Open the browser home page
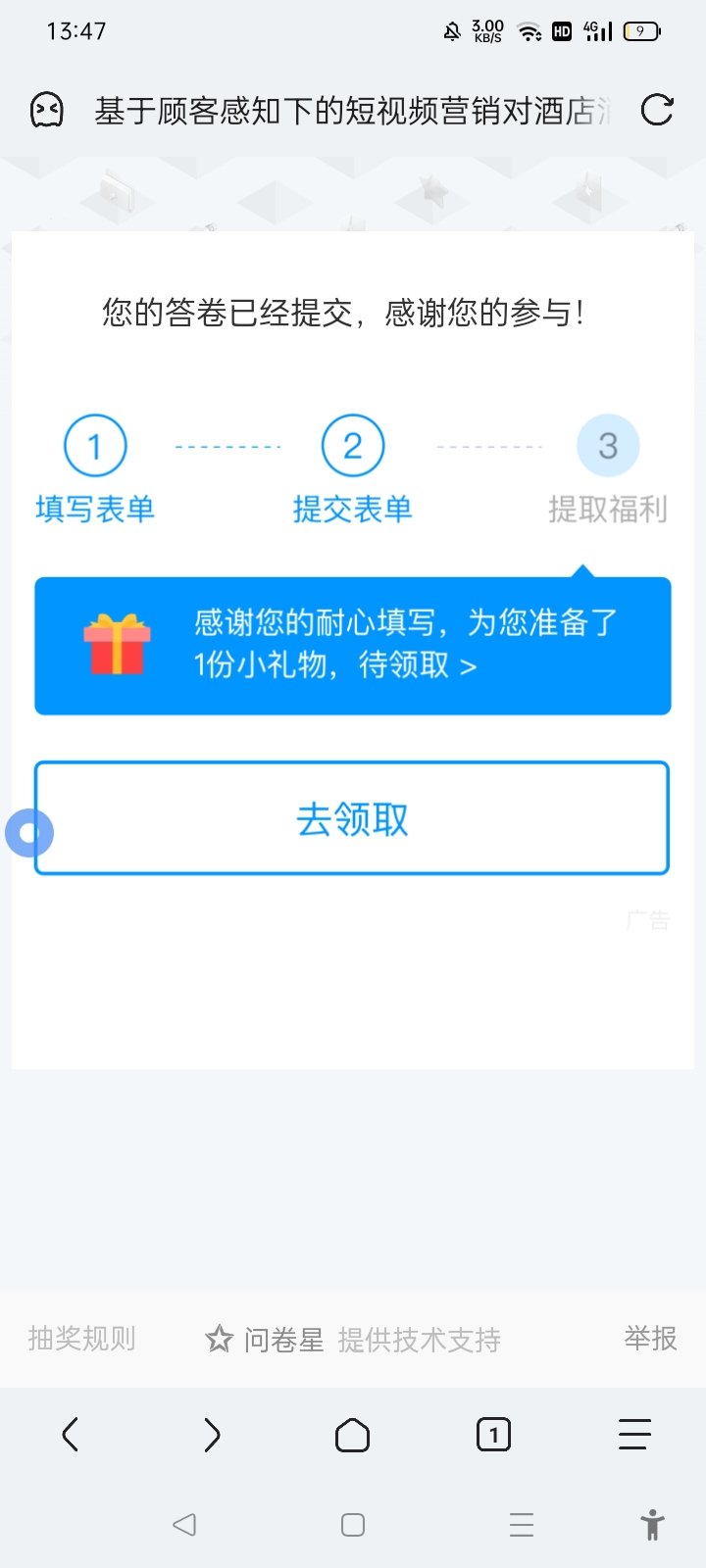Image resolution: width=706 pixels, height=1568 pixels. [352, 1435]
